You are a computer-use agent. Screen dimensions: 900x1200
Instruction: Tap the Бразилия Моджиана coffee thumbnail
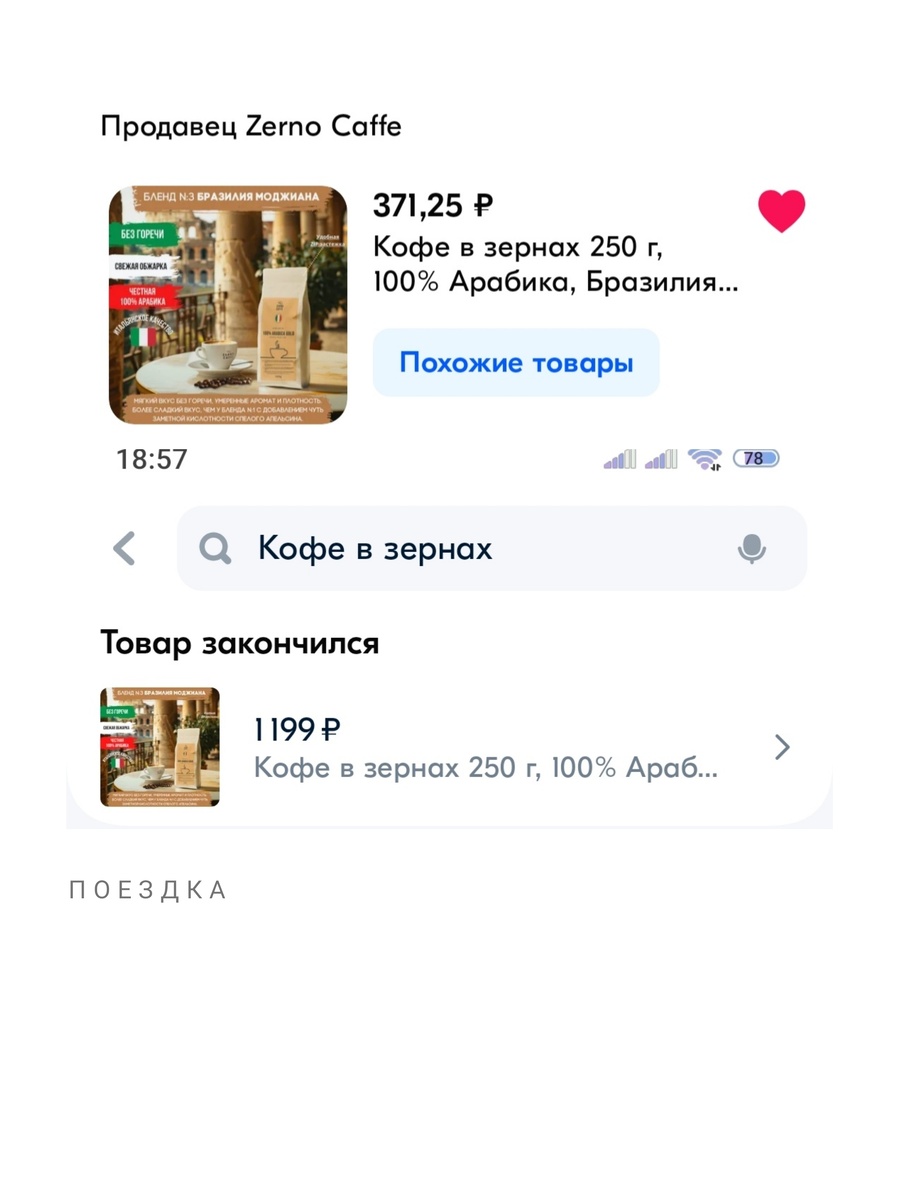pyautogui.click(x=225, y=302)
